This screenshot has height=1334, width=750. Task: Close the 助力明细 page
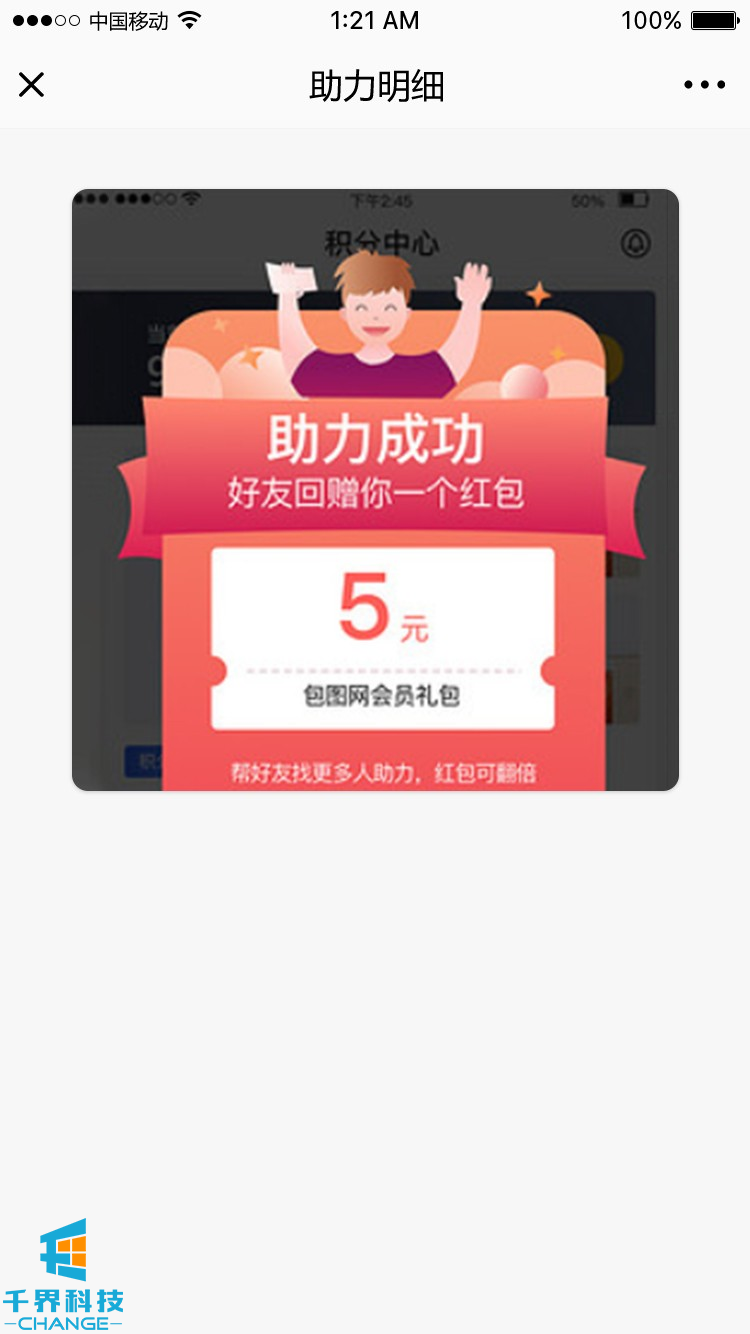(x=32, y=86)
